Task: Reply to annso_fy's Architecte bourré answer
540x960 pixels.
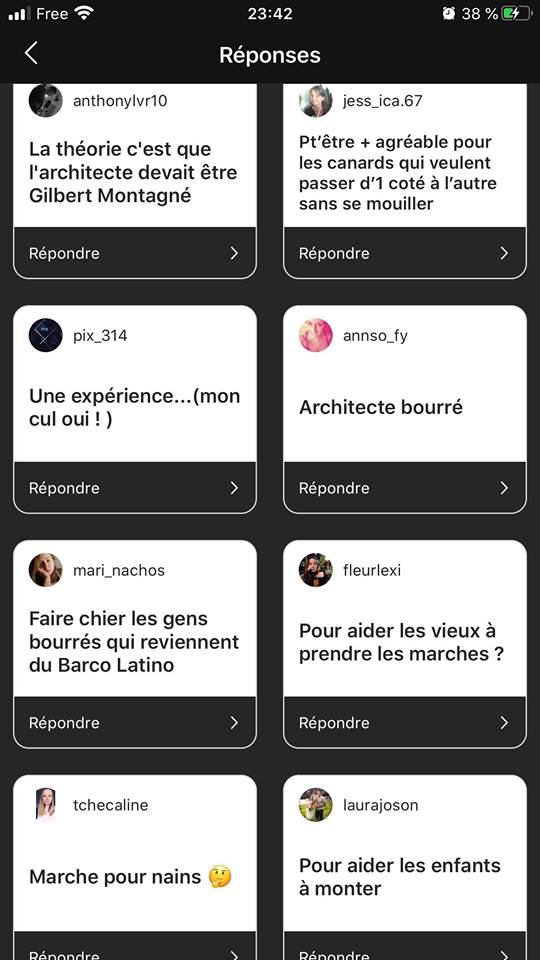Action: coord(405,487)
